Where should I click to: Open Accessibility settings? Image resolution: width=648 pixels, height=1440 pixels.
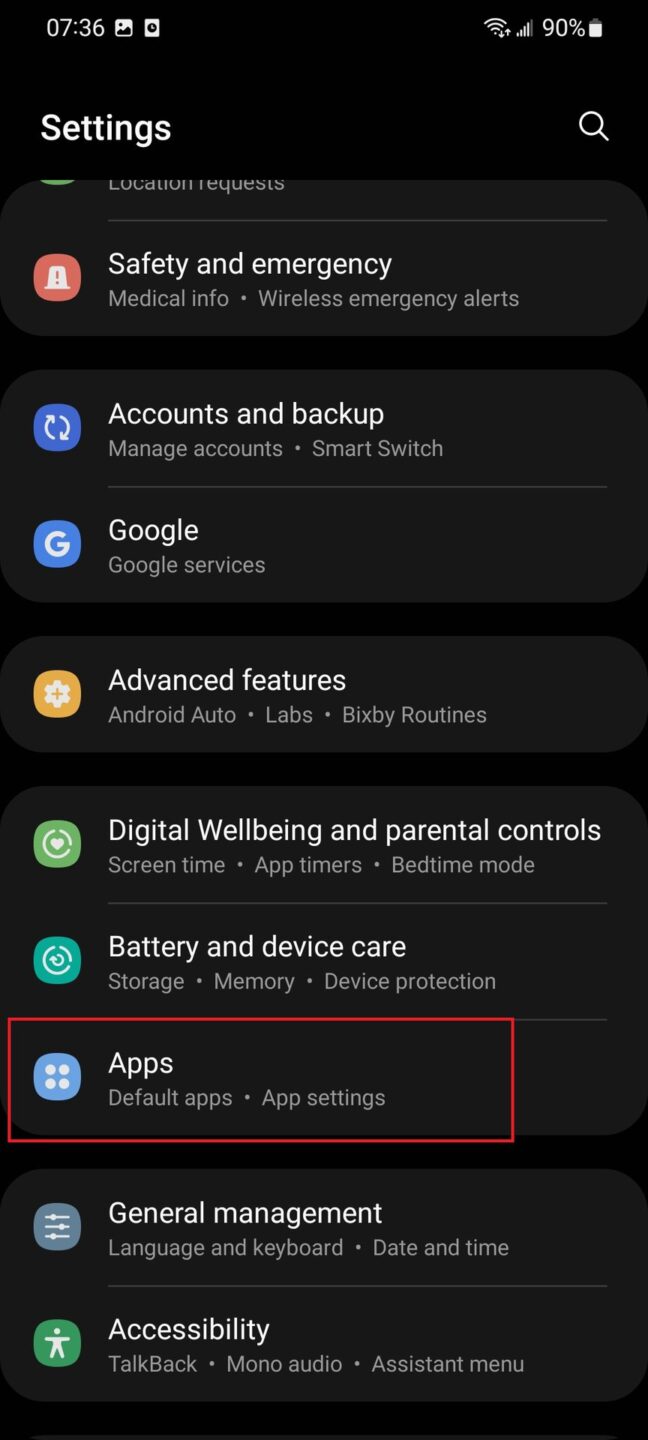[x=324, y=1344]
